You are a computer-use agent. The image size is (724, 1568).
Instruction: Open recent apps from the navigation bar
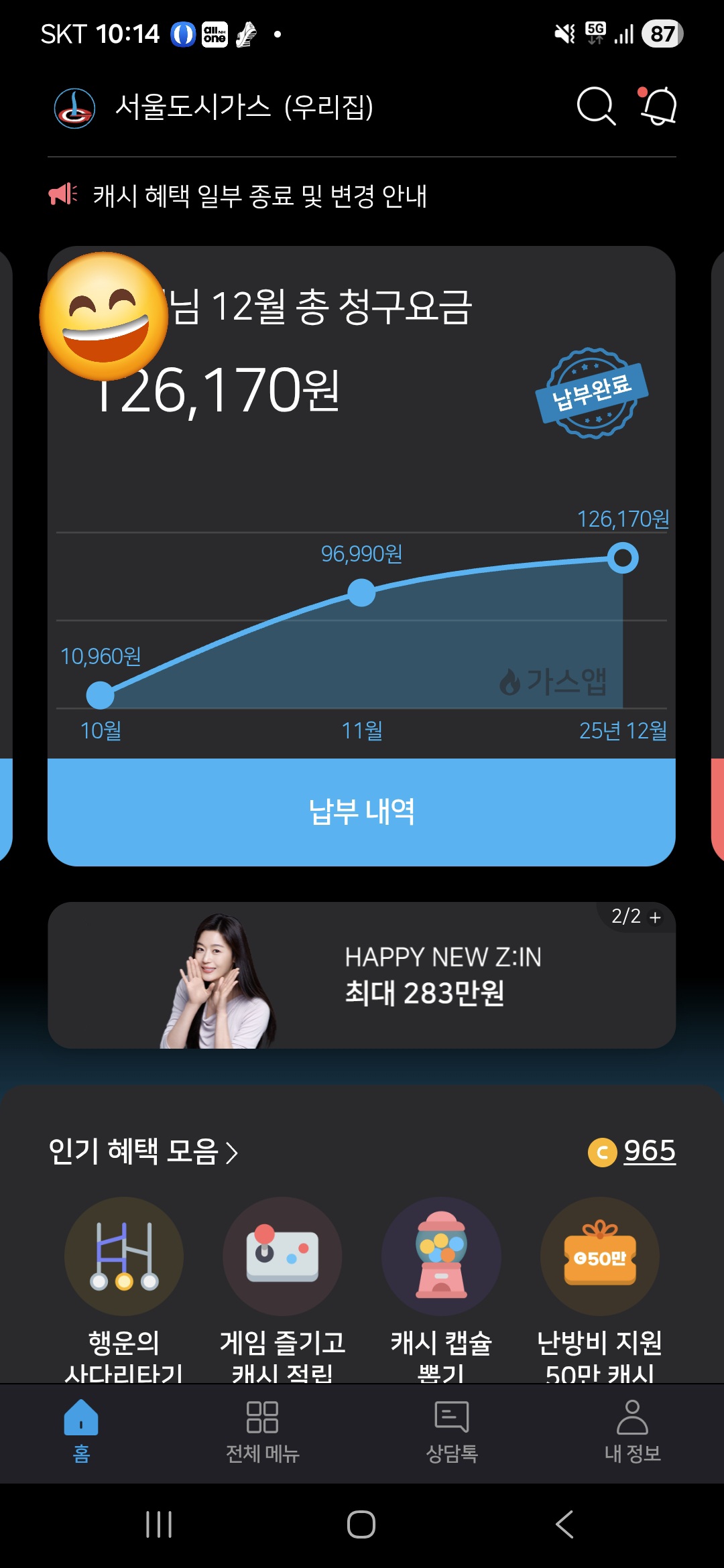tap(159, 1524)
